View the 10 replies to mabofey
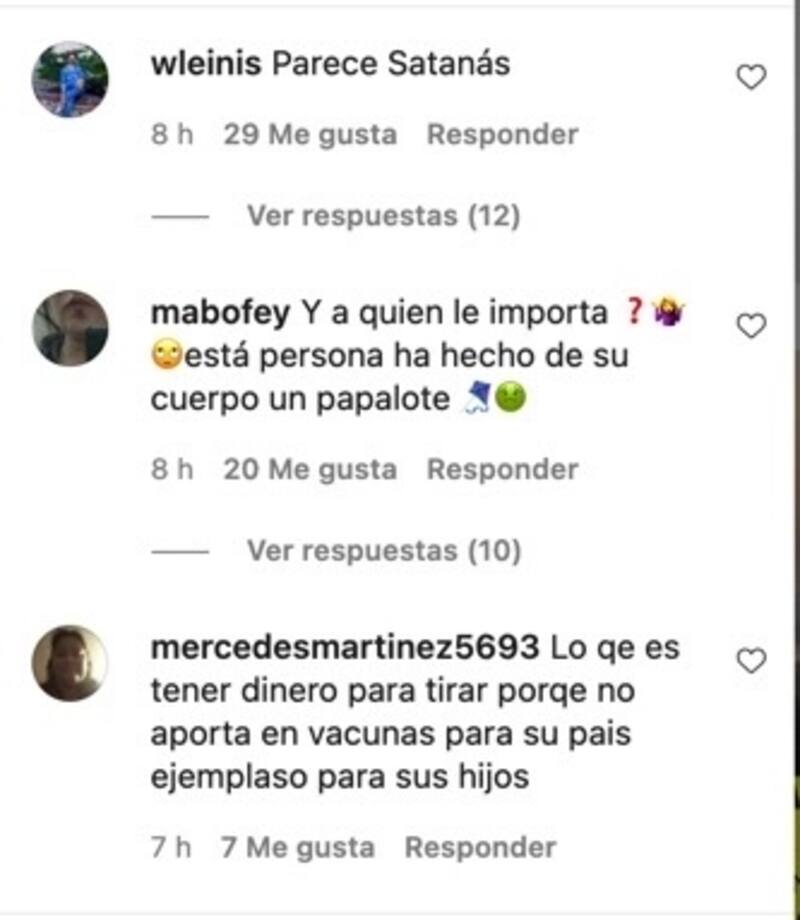Viewport: 800px width, 920px height. (383, 550)
